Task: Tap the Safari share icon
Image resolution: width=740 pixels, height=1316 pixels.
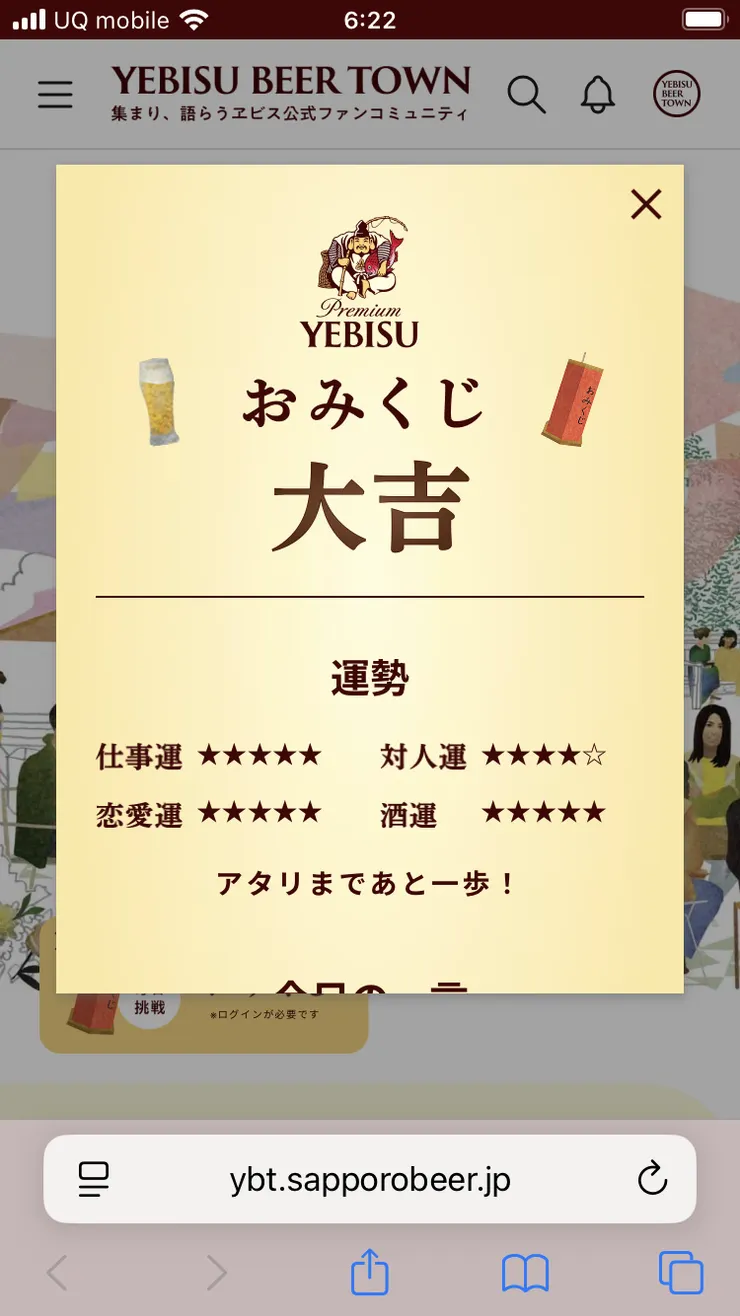Action: [370, 1272]
